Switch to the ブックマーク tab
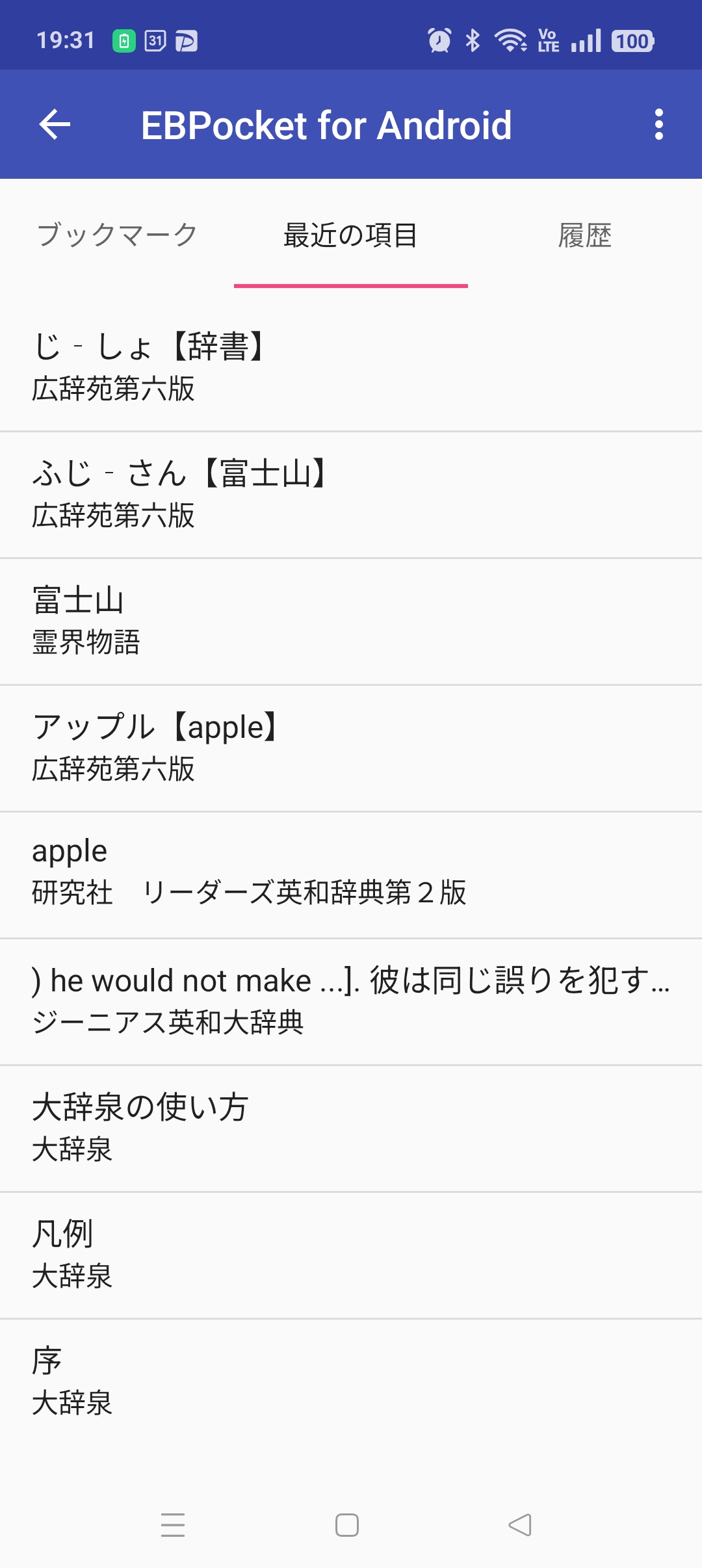The image size is (702, 1568). pos(117,235)
